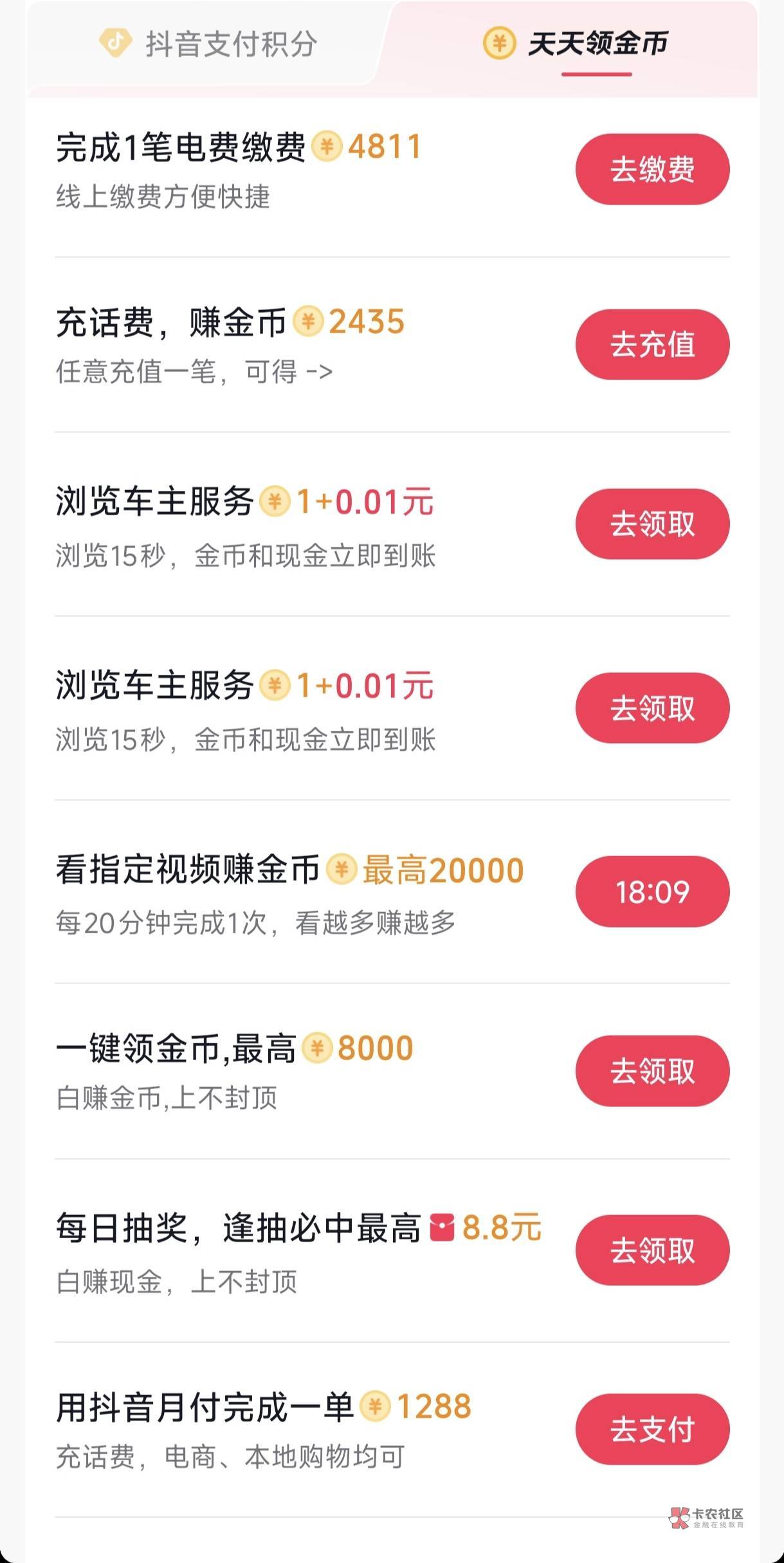Open the 任意充值一笔 arrow link
The height and width of the screenshot is (1563, 784).
(194, 372)
